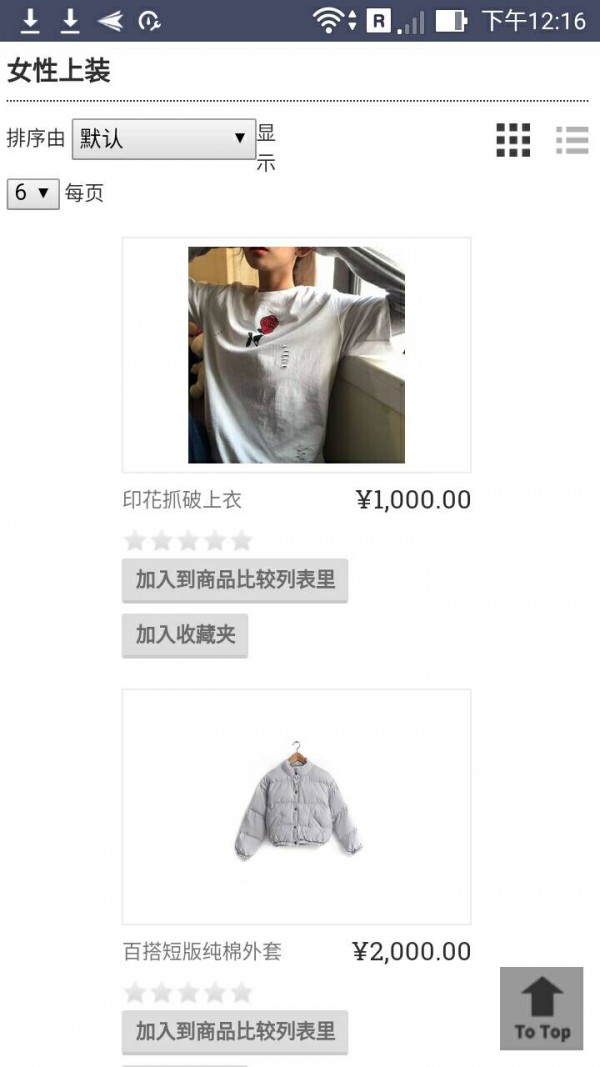Switch to list view layout

[x=572, y=140]
